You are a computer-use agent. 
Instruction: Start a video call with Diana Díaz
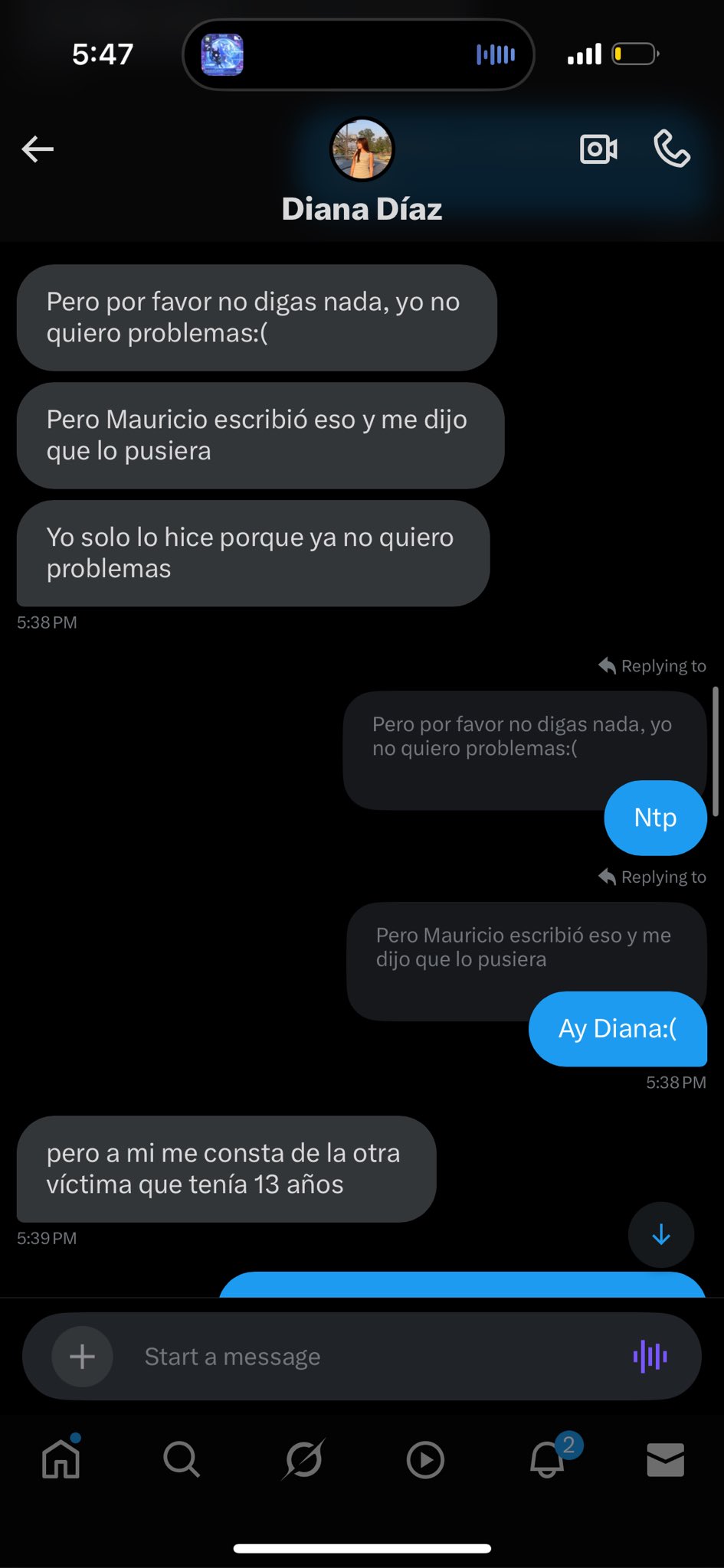point(598,149)
